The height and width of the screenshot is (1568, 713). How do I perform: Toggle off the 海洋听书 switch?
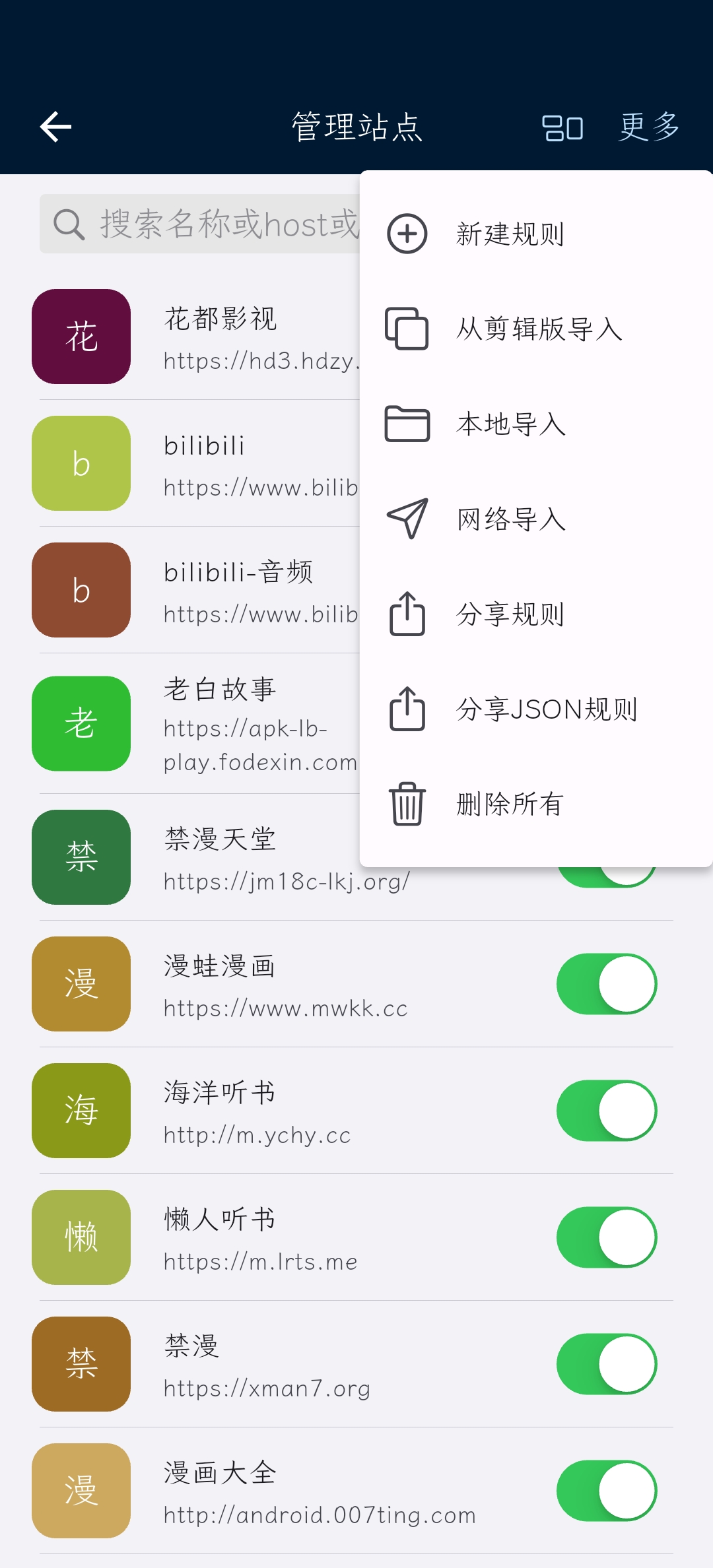606,1111
